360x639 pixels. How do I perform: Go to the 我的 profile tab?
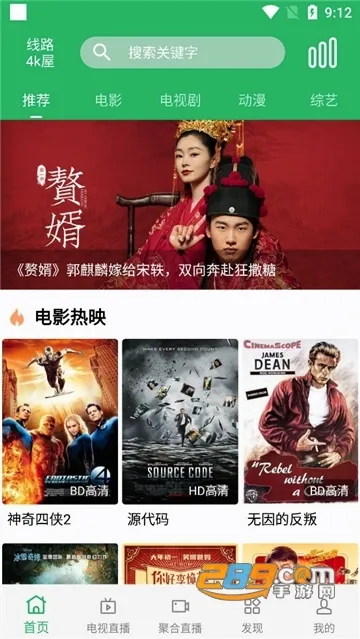point(324,615)
